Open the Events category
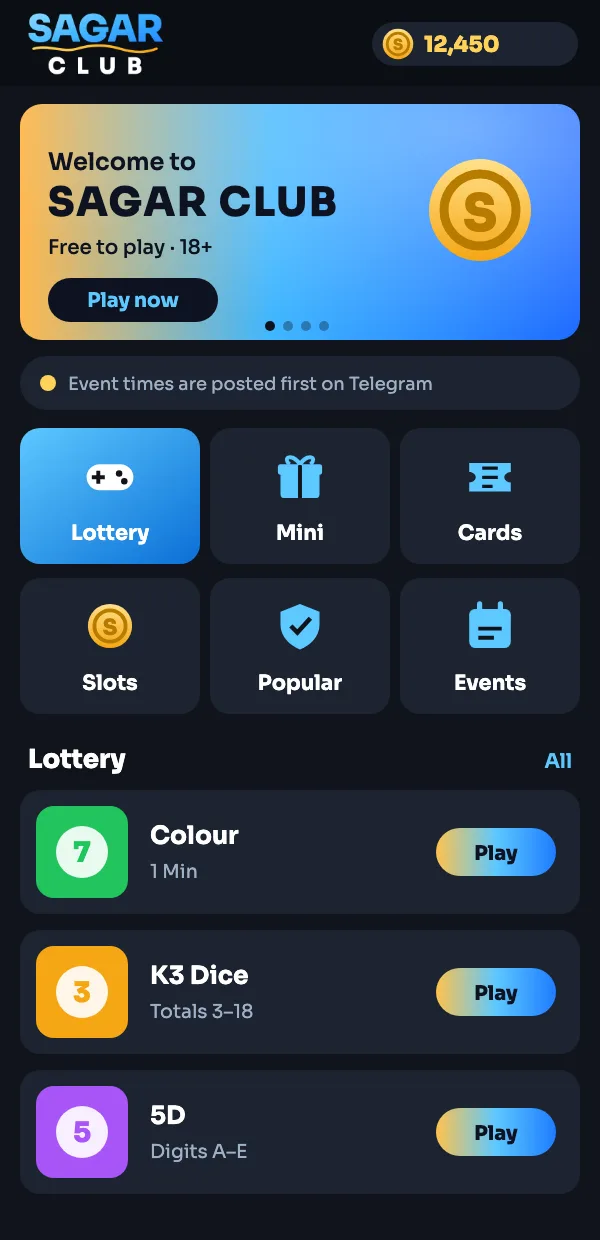This screenshot has width=600, height=1240. coord(490,646)
